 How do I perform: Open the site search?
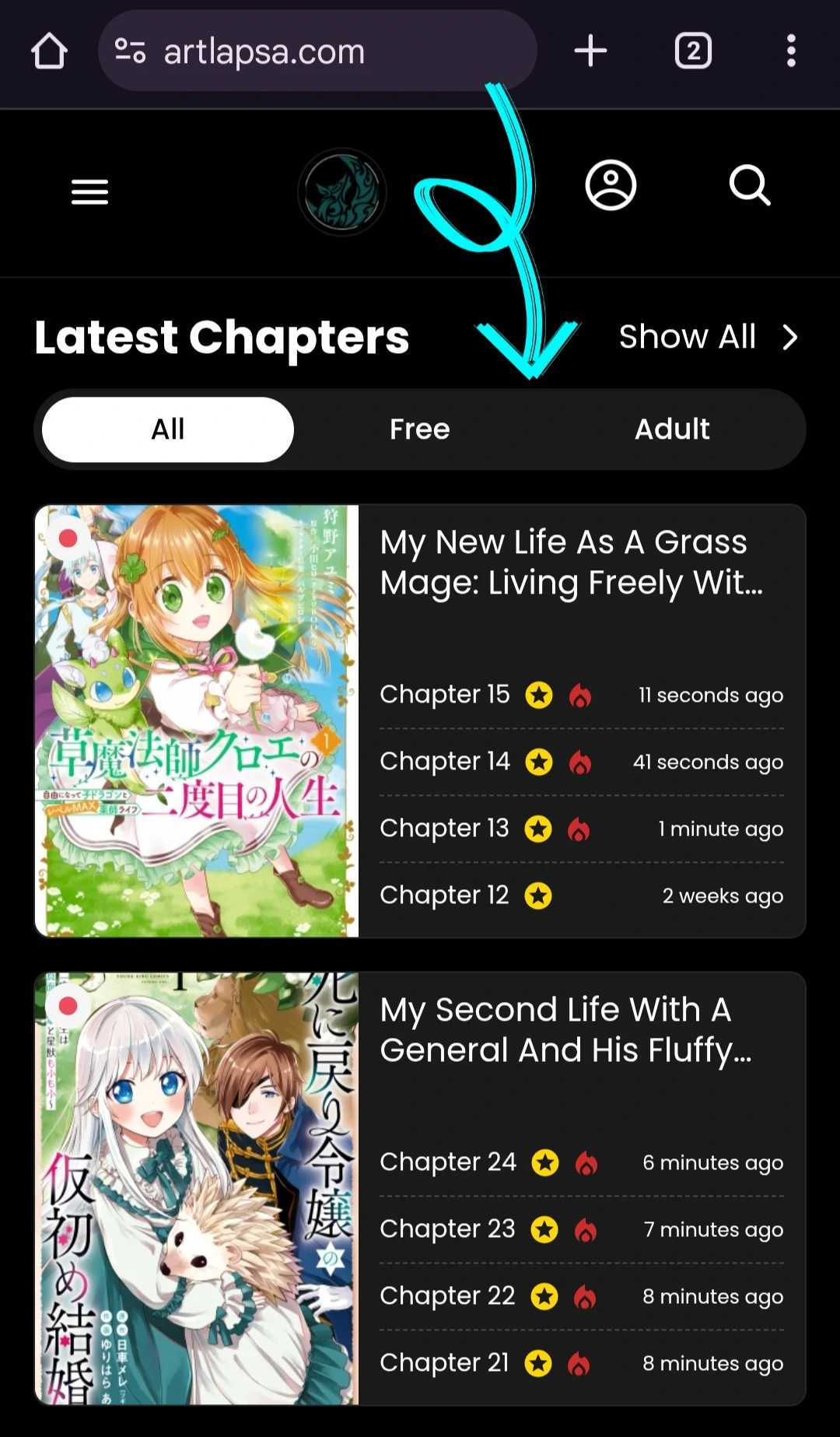click(x=749, y=186)
